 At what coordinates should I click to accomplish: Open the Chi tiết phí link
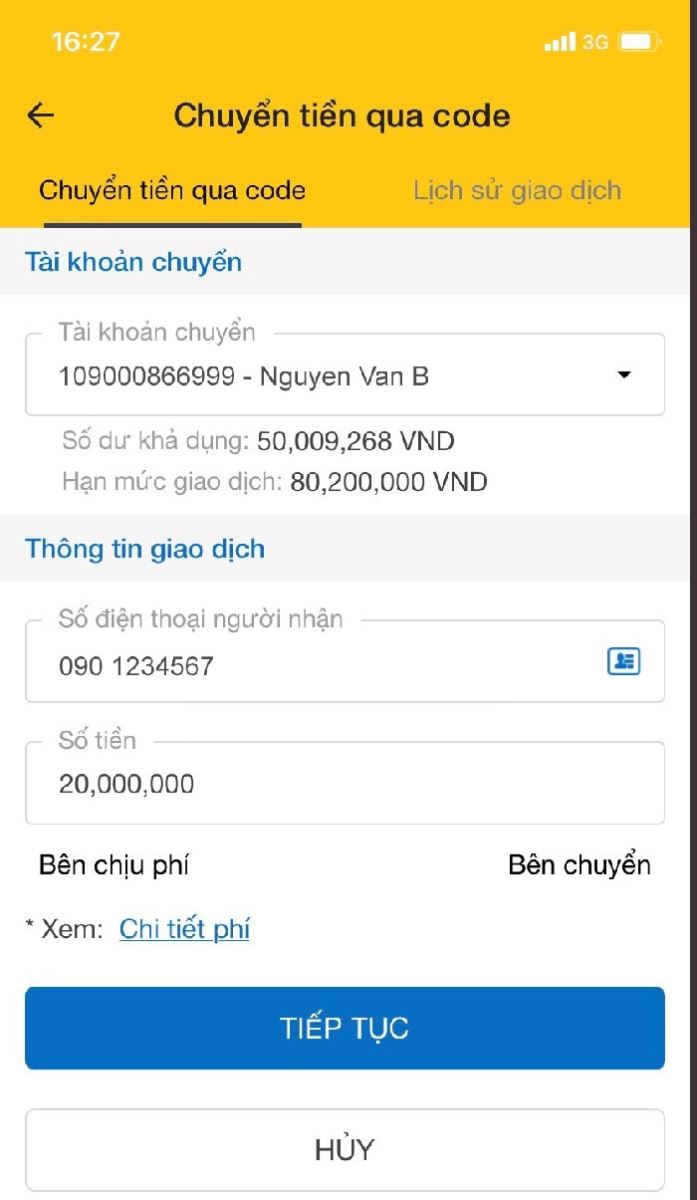coord(184,929)
